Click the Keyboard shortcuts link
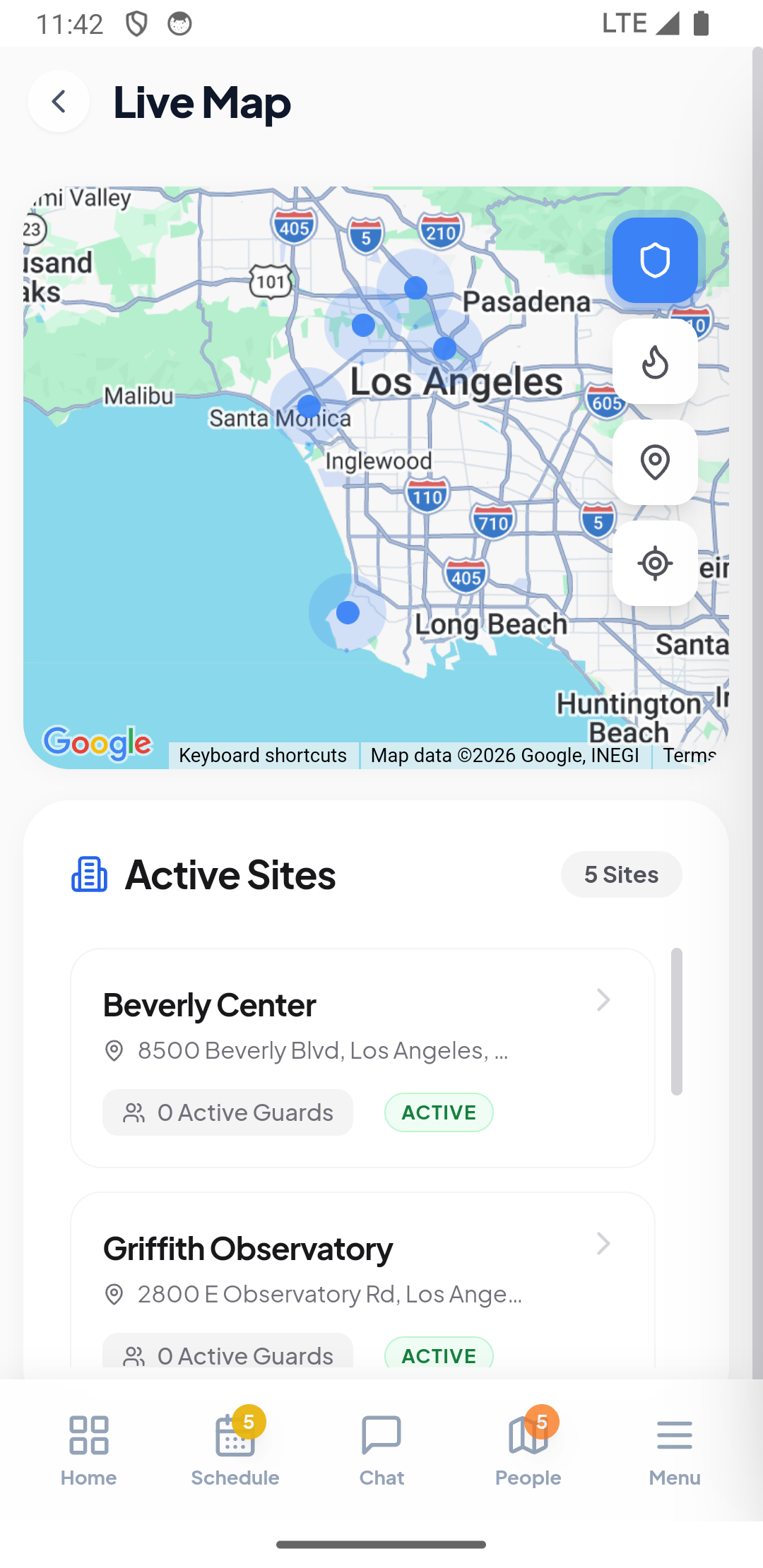Viewport: 763px width, 1568px height. [263, 755]
